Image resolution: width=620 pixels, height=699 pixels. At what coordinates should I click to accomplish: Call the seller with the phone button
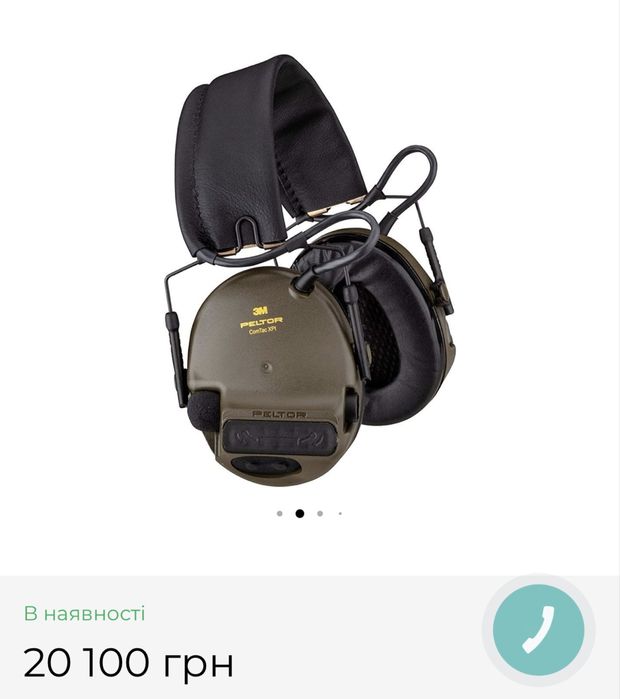tap(538, 629)
